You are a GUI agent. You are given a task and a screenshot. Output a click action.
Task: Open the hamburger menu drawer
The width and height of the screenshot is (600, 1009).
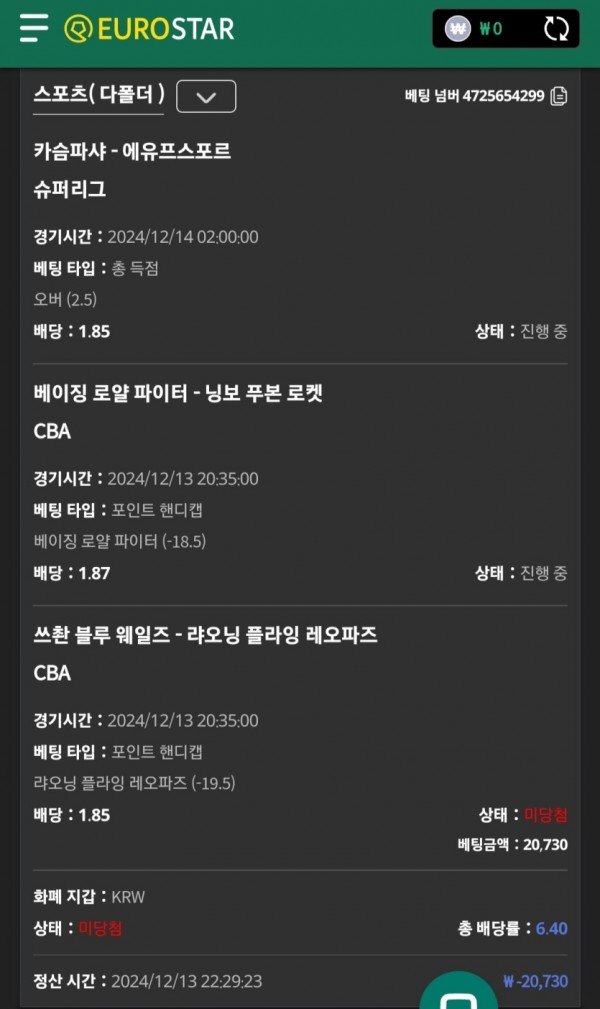(x=34, y=28)
